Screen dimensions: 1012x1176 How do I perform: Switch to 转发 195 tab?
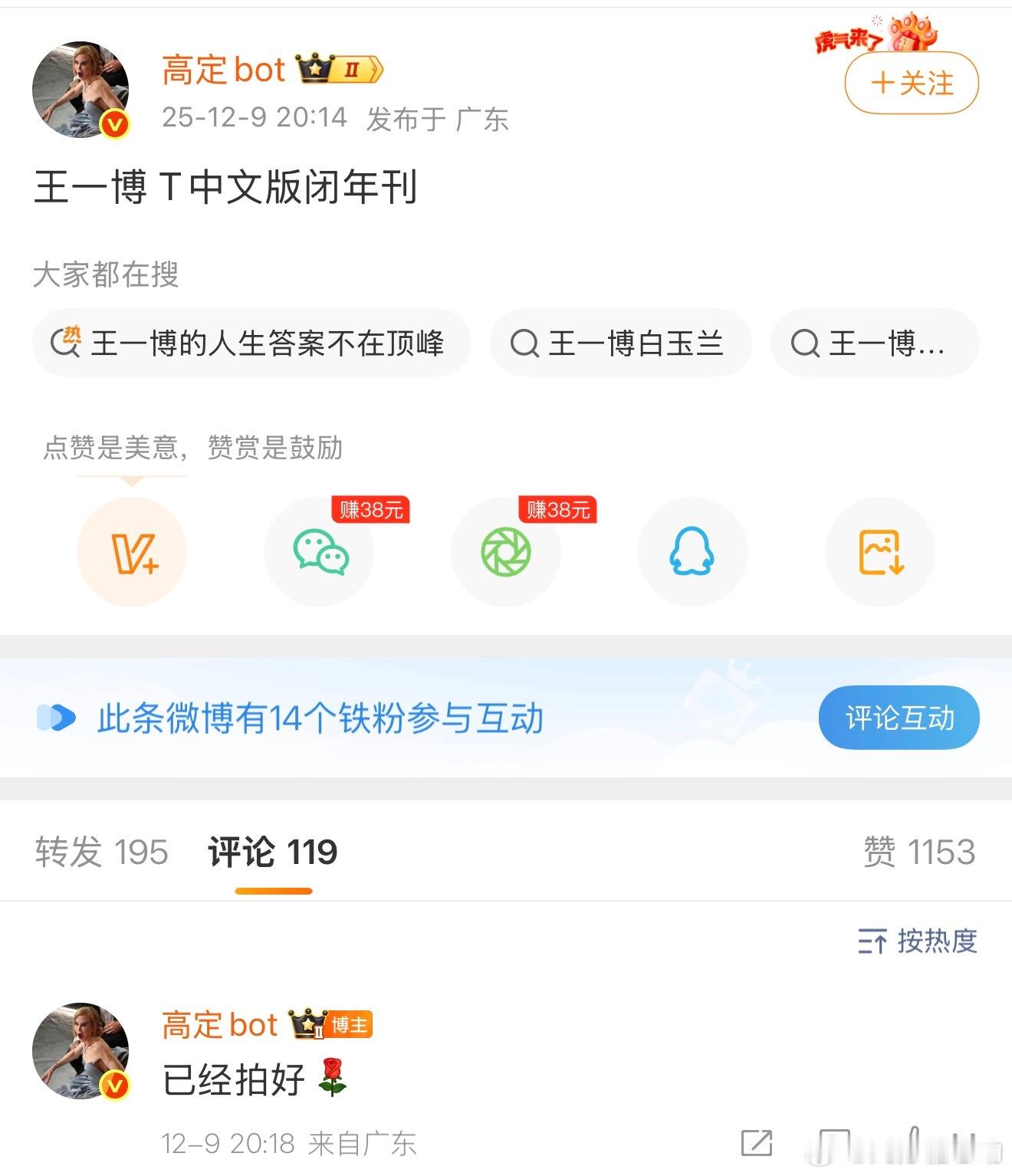pos(101,852)
